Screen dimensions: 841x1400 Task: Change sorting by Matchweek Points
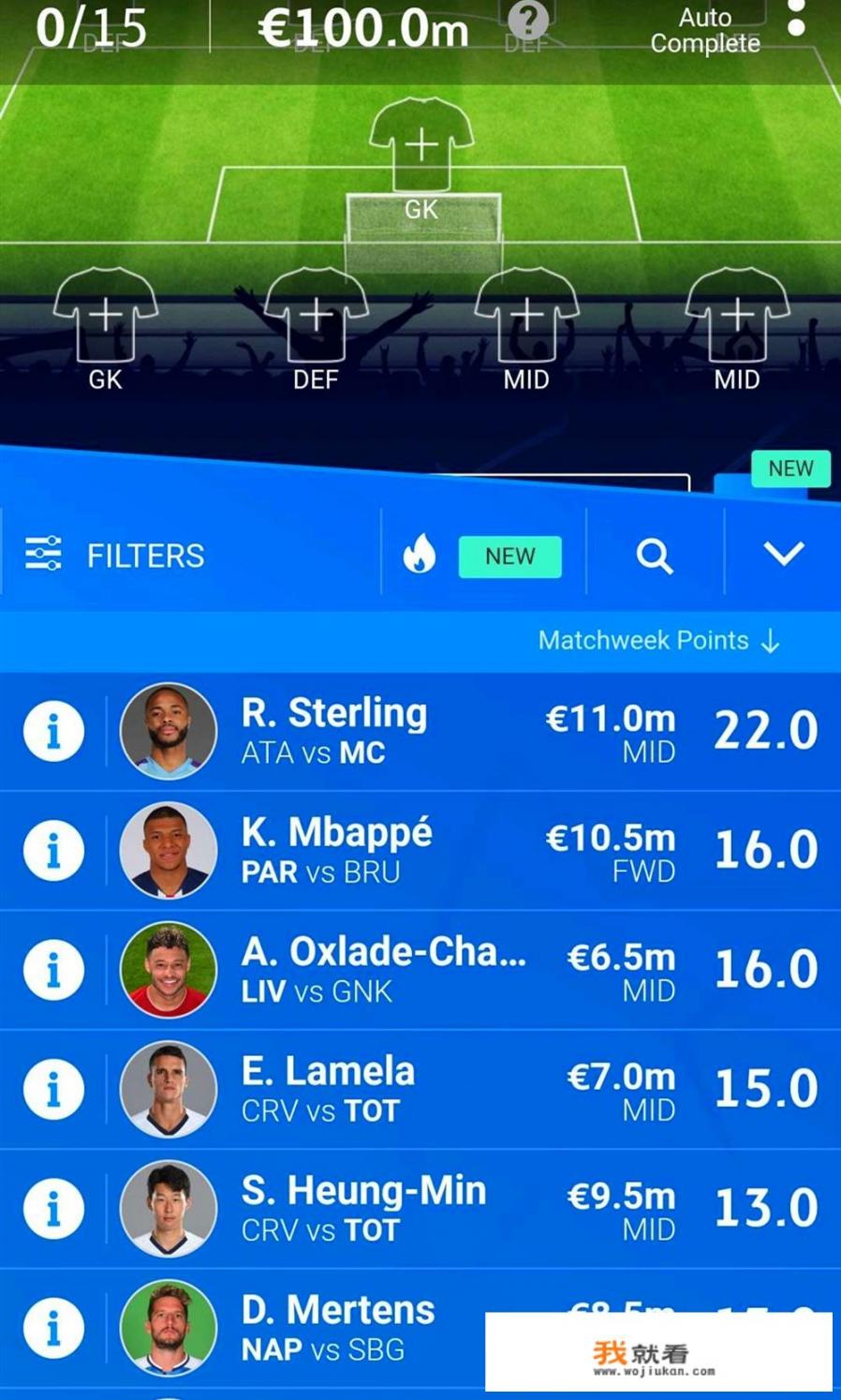[658, 641]
